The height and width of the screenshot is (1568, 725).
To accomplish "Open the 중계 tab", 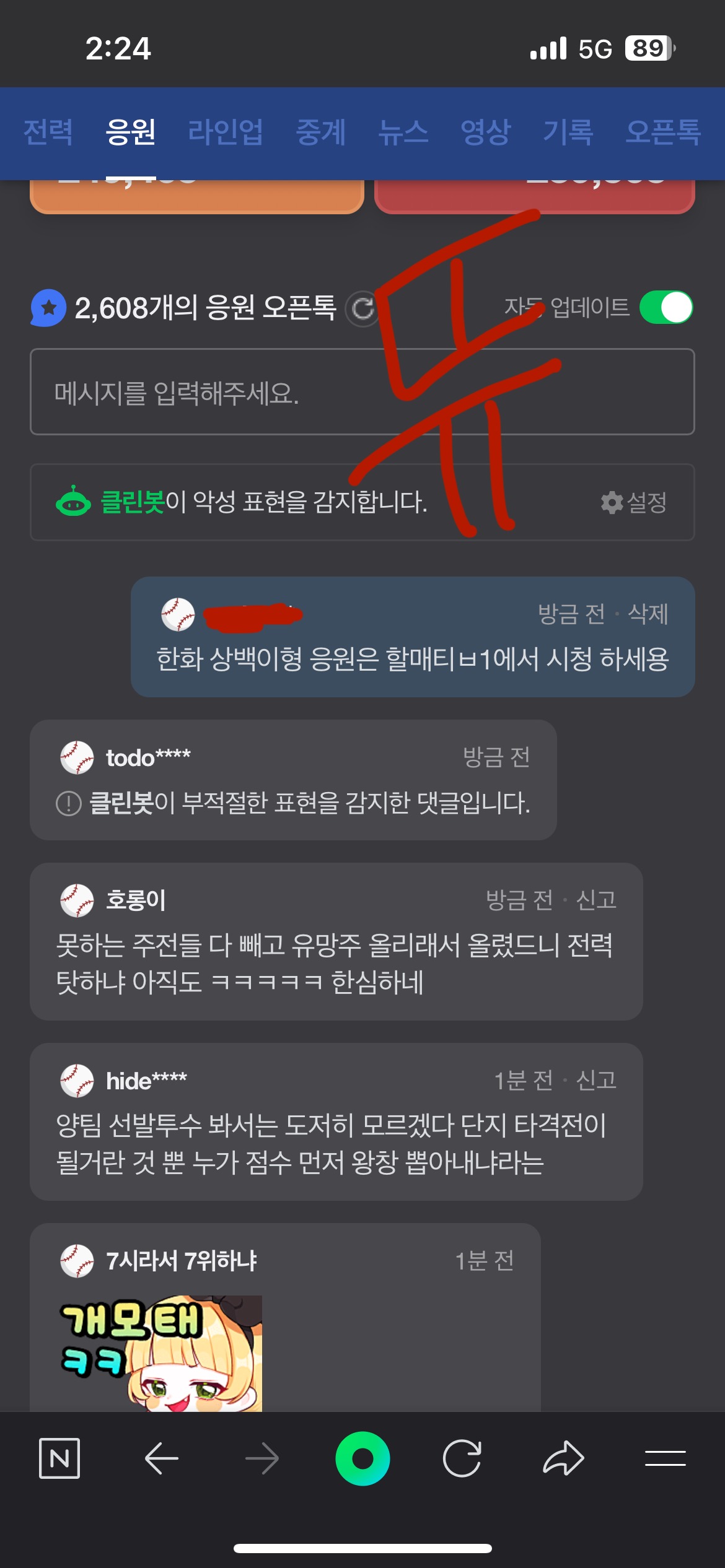I will point(320,133).
